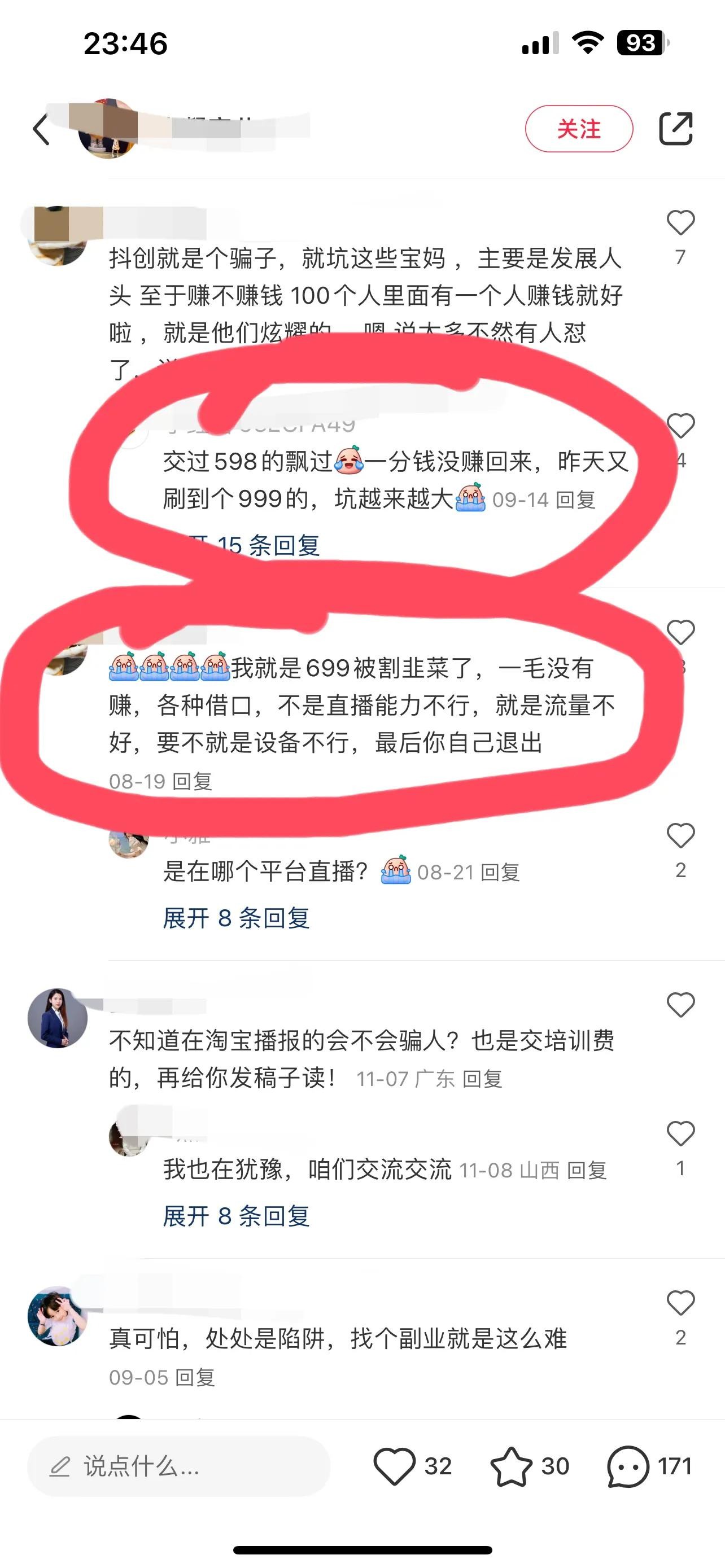The width and height of the screenshot is (725, 1568).
Task: Reply to the 08-21 comment
Action: click(500, 873)
